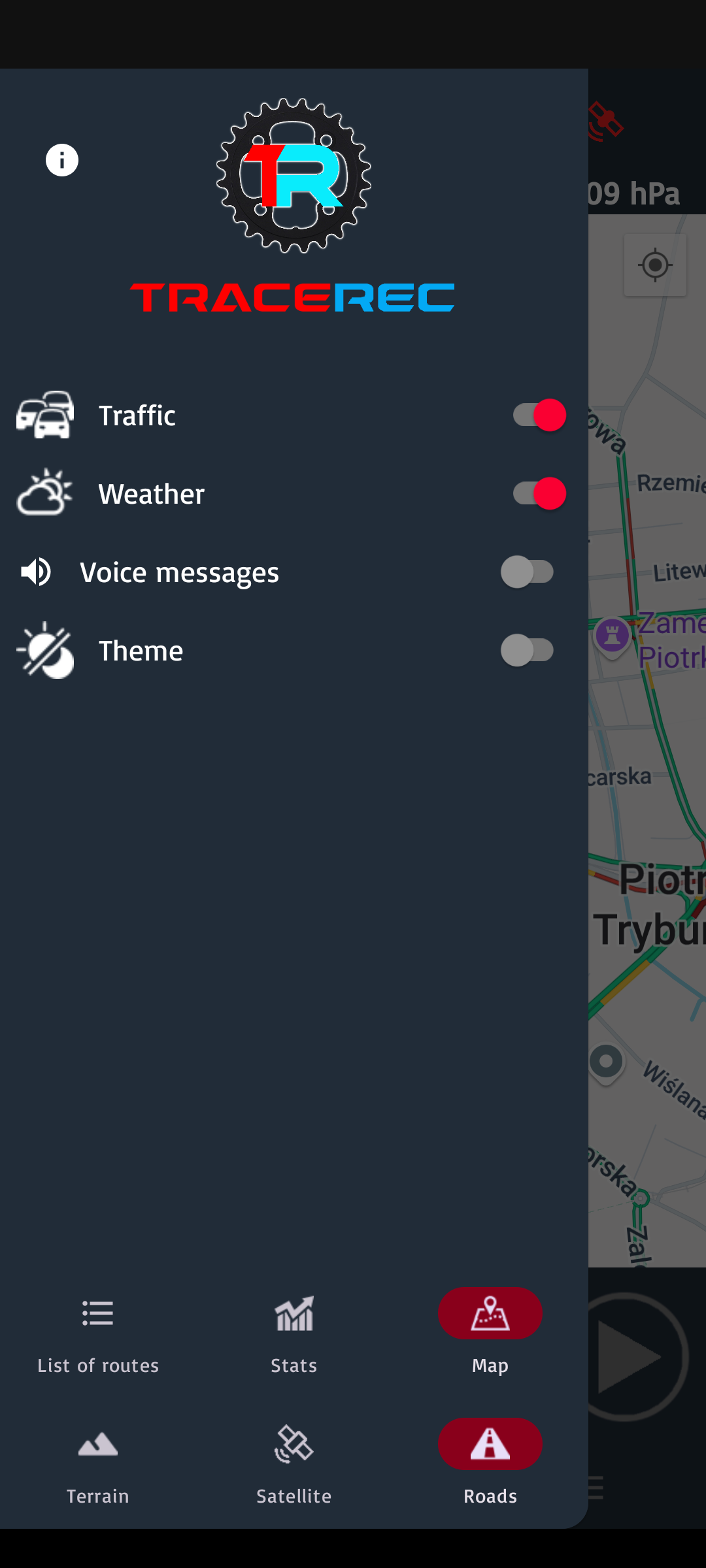Go to the Stats section

[x=294, y=1333]
